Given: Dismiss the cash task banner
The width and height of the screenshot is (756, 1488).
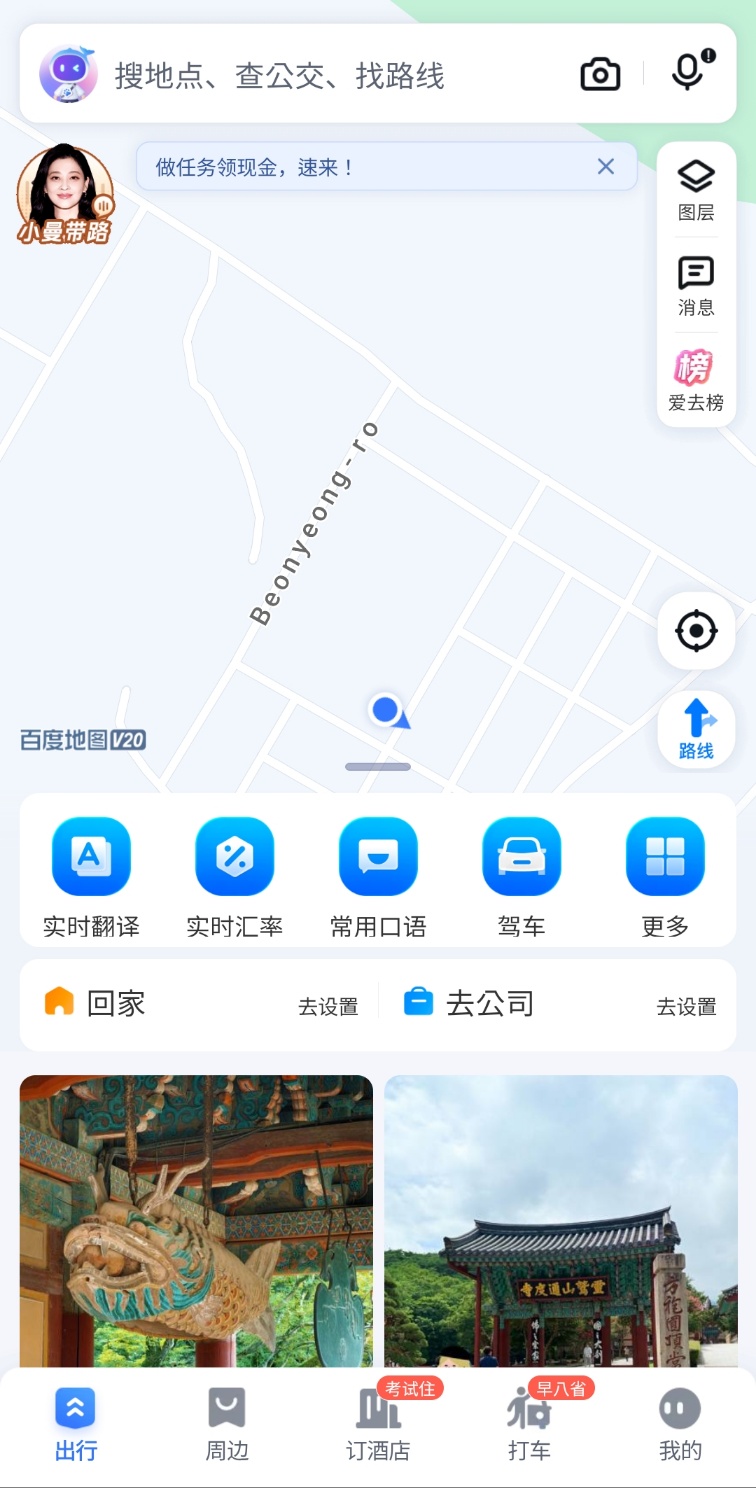Looking at the screenshot, I should point(606,167).
